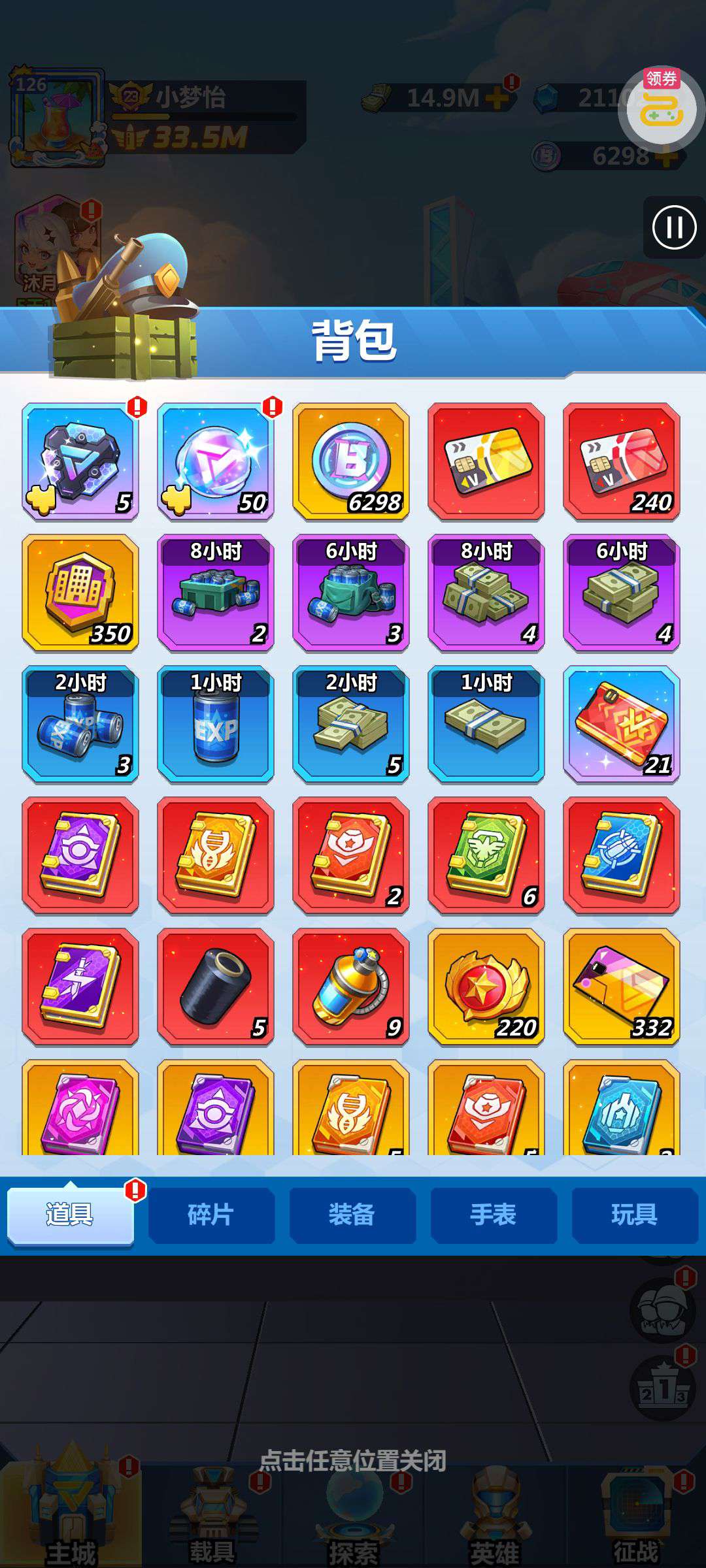
Task: Select the 1小时 EXP can item
Action: click(216, 724)
